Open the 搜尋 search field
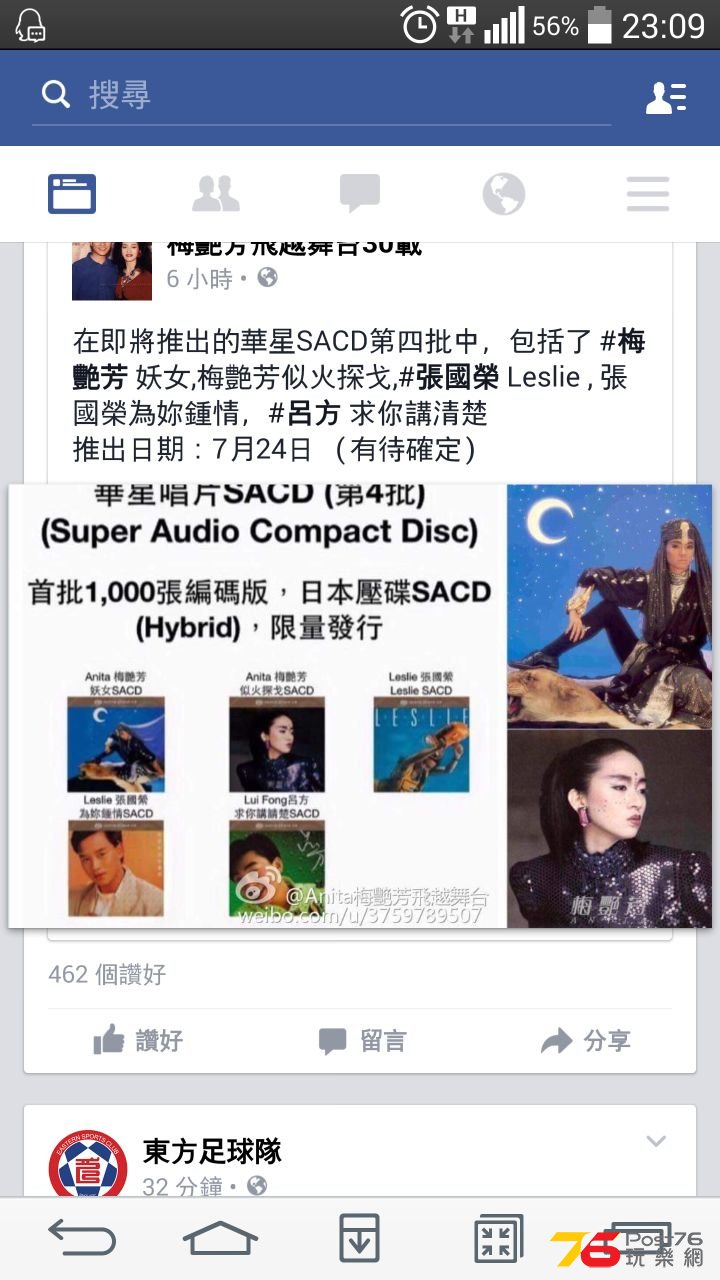This screenshot has width=720, height=1280. [320, 96]
